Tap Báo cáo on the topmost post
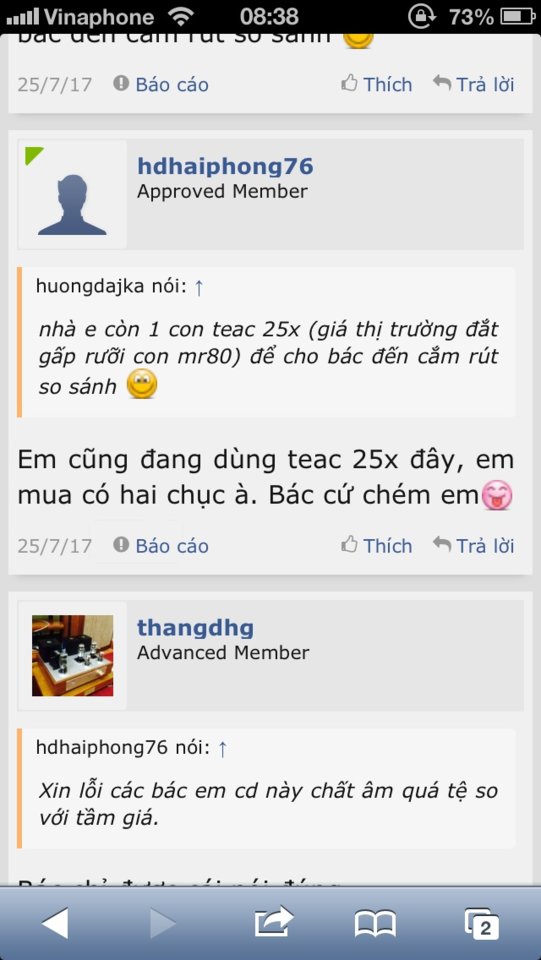The height and width of the screenshot is (960, 541). pos(161,84)
